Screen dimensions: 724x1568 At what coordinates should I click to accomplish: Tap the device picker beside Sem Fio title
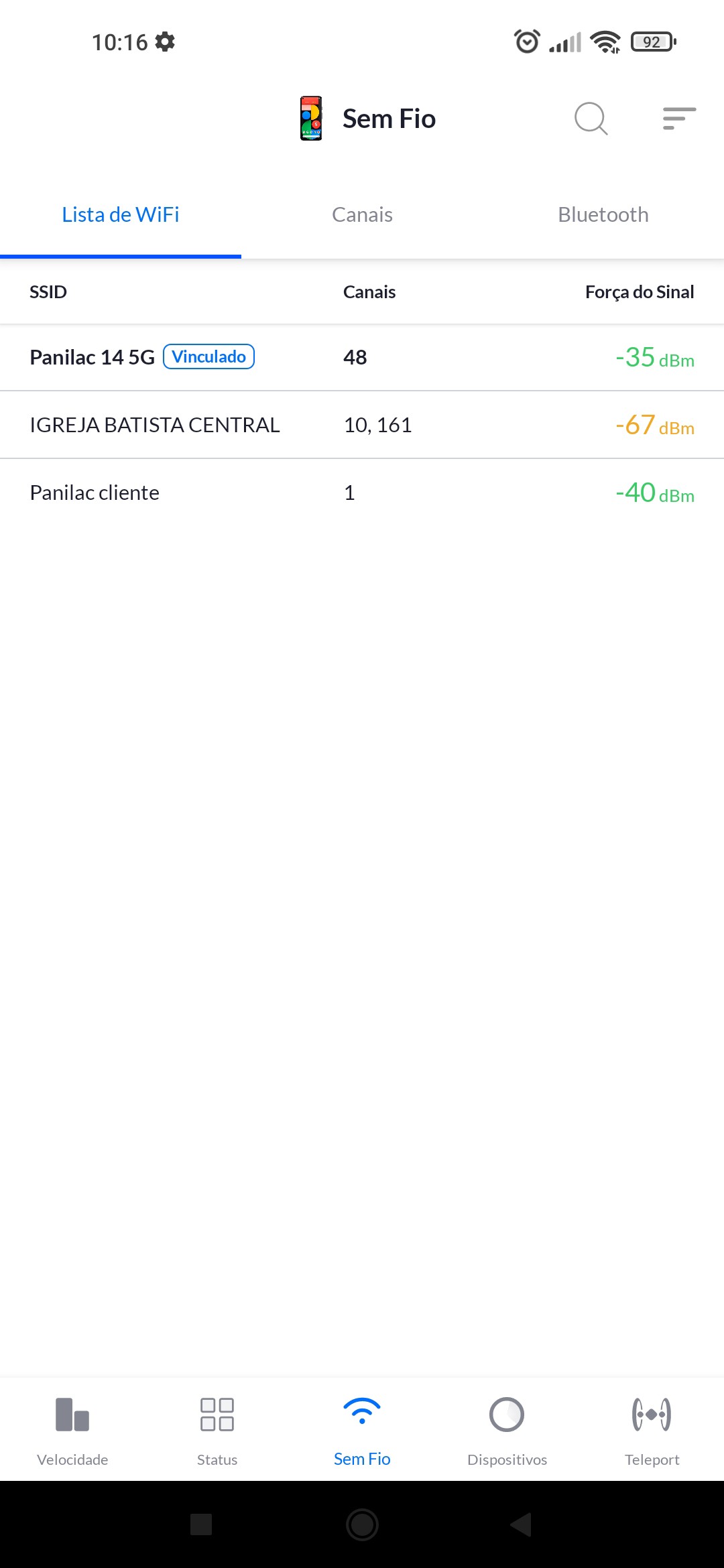[x=311, y=119]
